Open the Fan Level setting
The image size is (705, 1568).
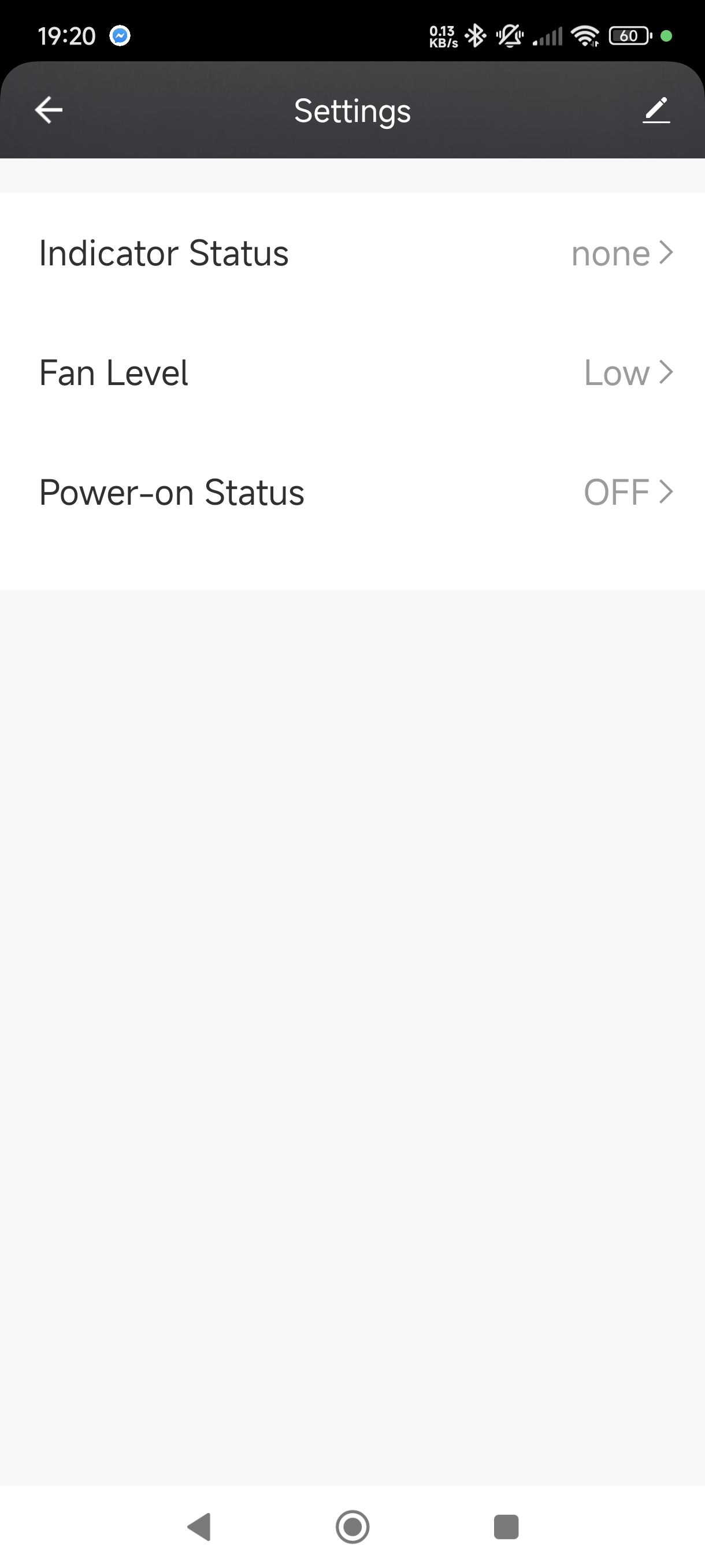click(x=353, y=372)
